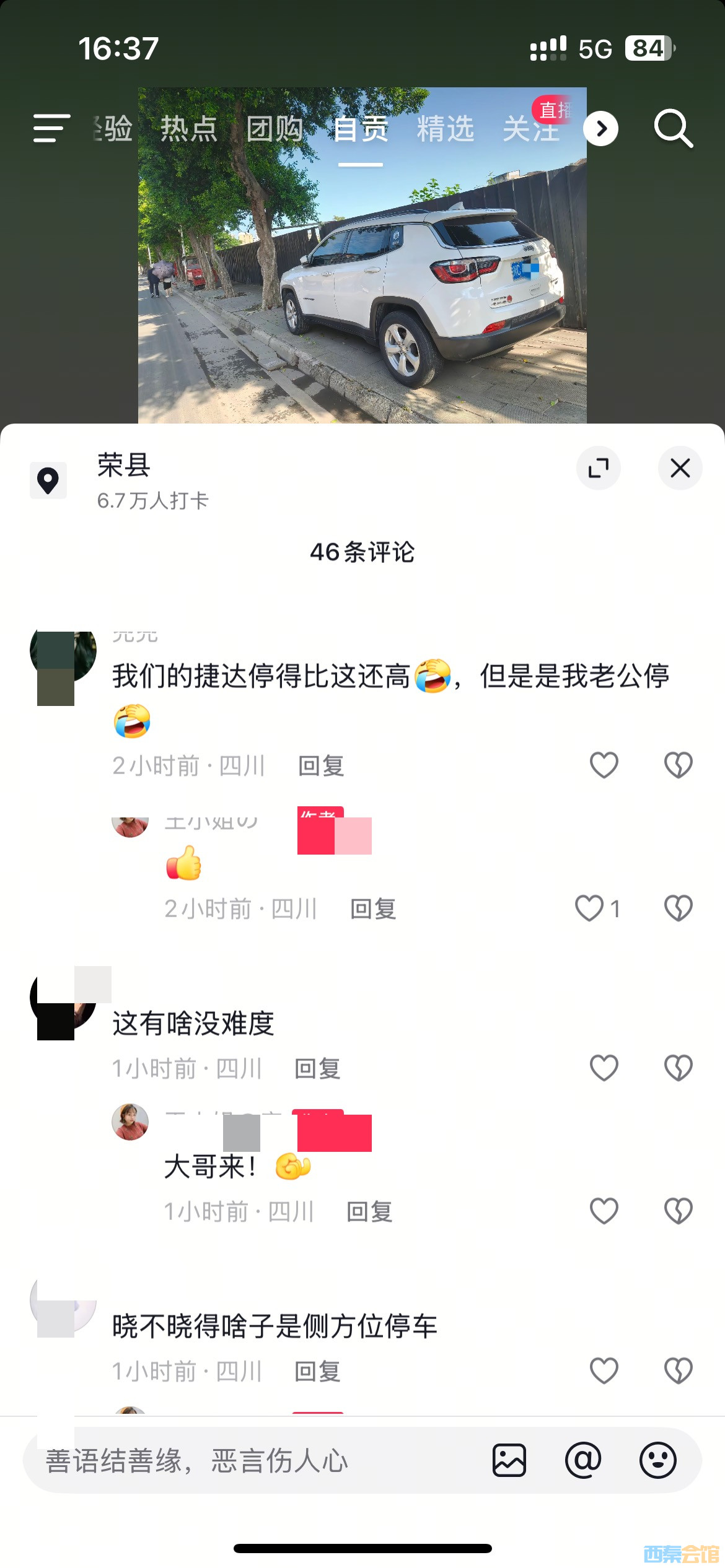Attach an image to the comment
This screenshot has width=725, height=1568.
click(509, 1460)
